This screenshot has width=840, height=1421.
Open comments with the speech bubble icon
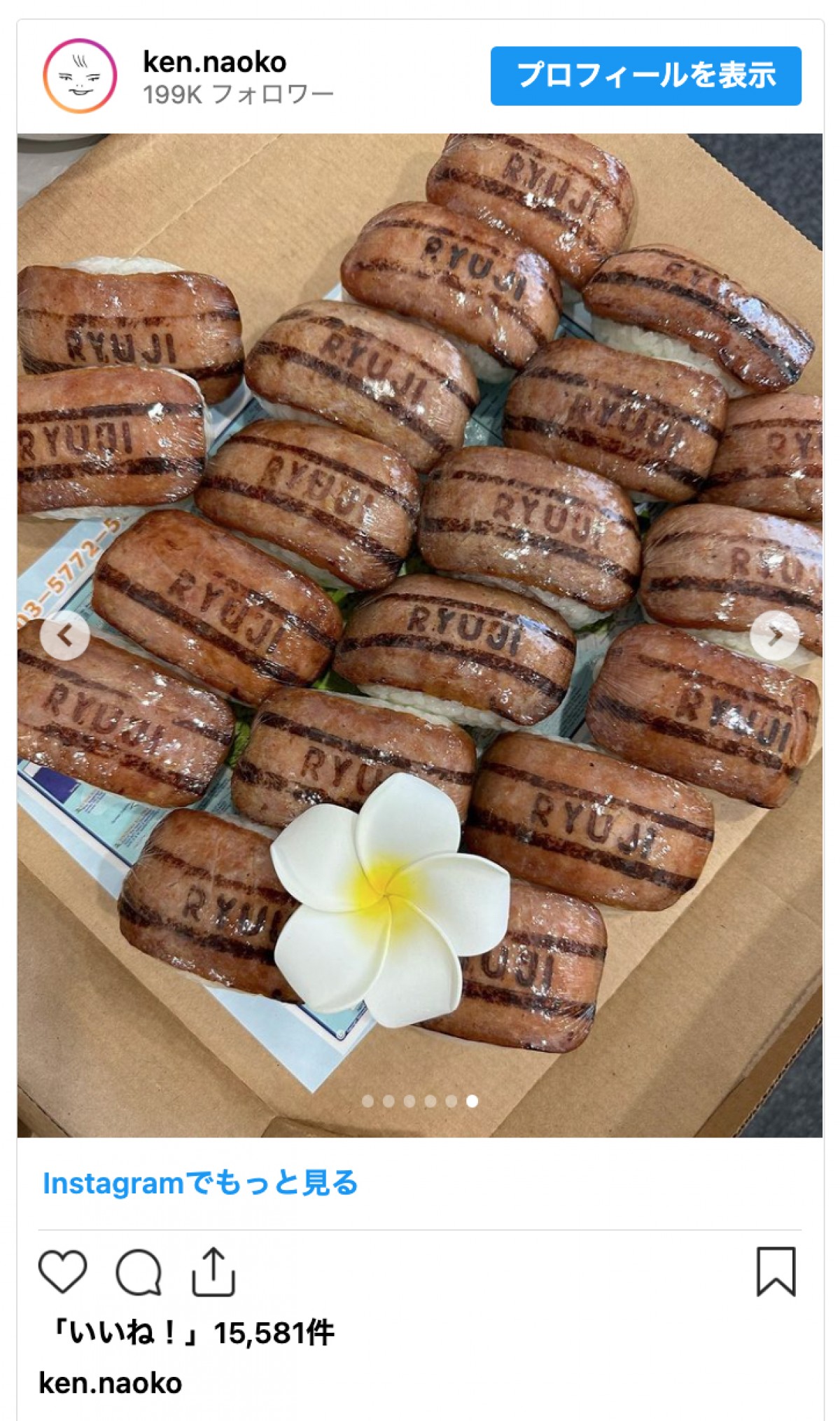tap(139, 1271)
